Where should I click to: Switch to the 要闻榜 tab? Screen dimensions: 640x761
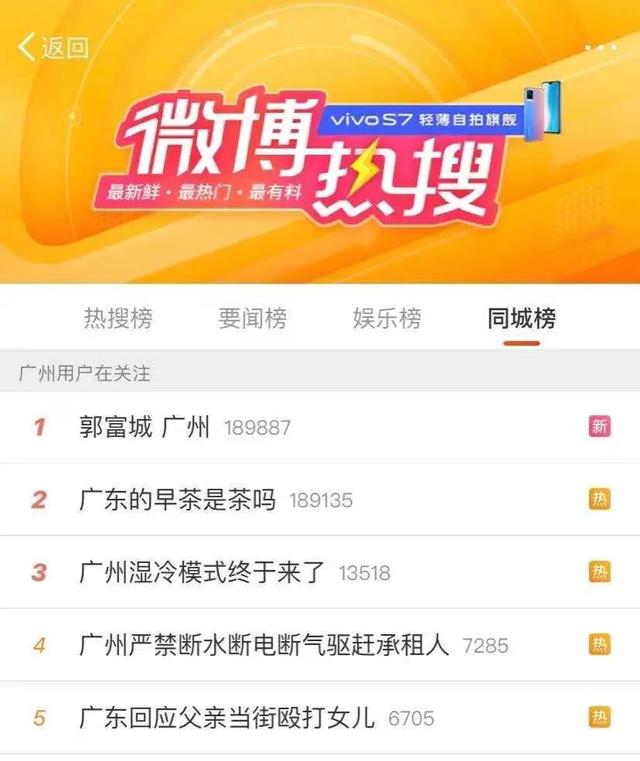point(252,319)
